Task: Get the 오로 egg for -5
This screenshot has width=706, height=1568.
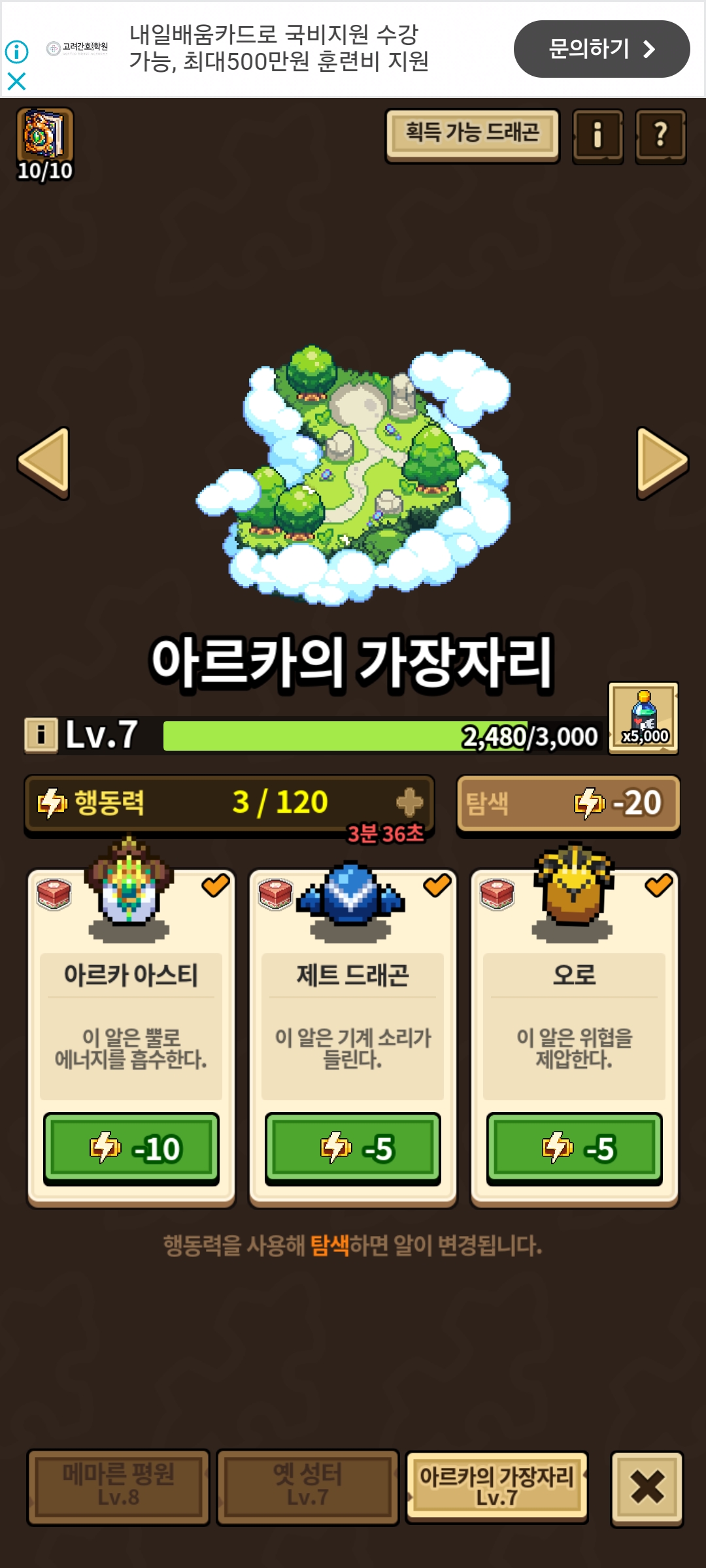Action: click(575, 1148)
